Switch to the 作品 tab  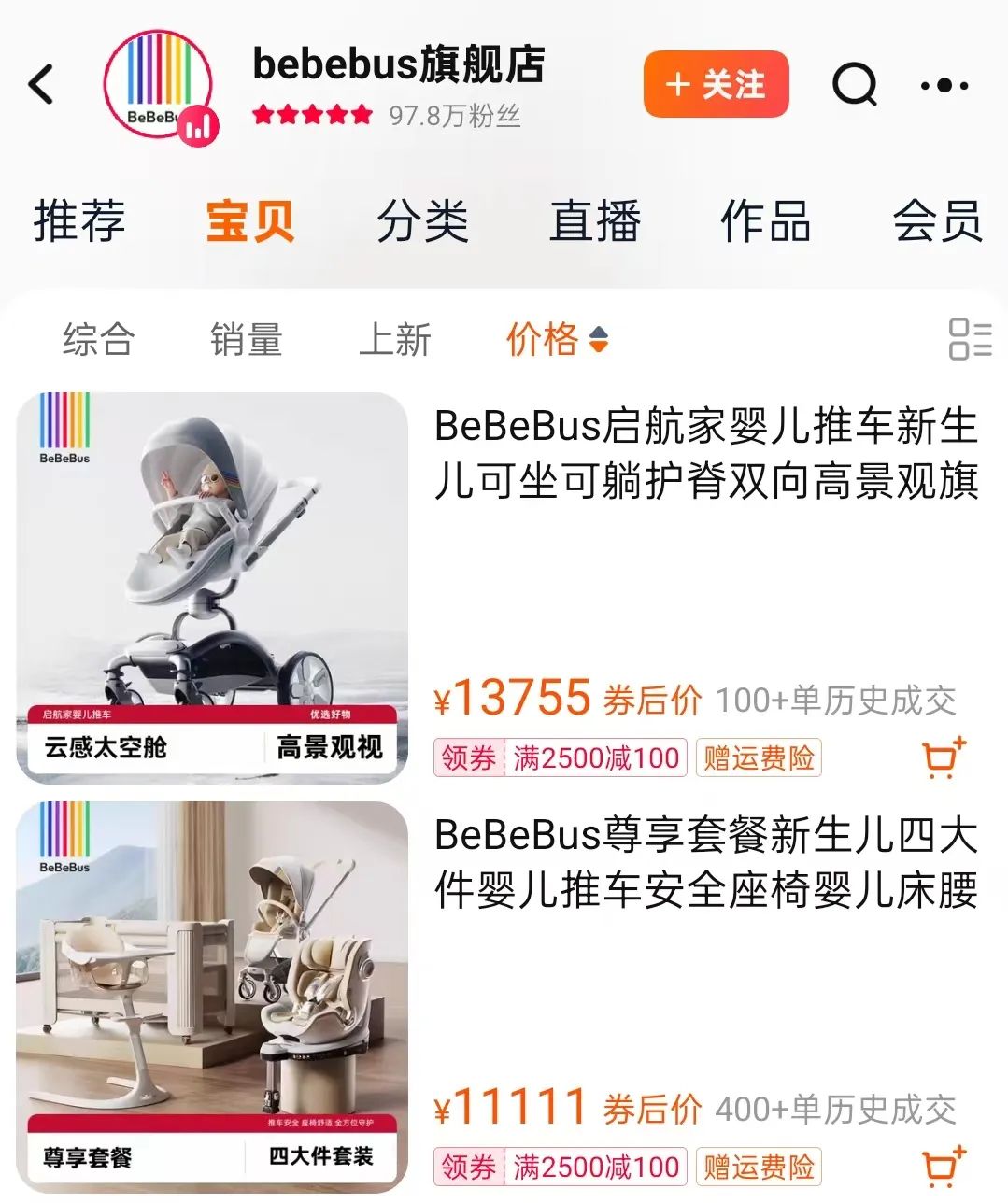[765, 221]
